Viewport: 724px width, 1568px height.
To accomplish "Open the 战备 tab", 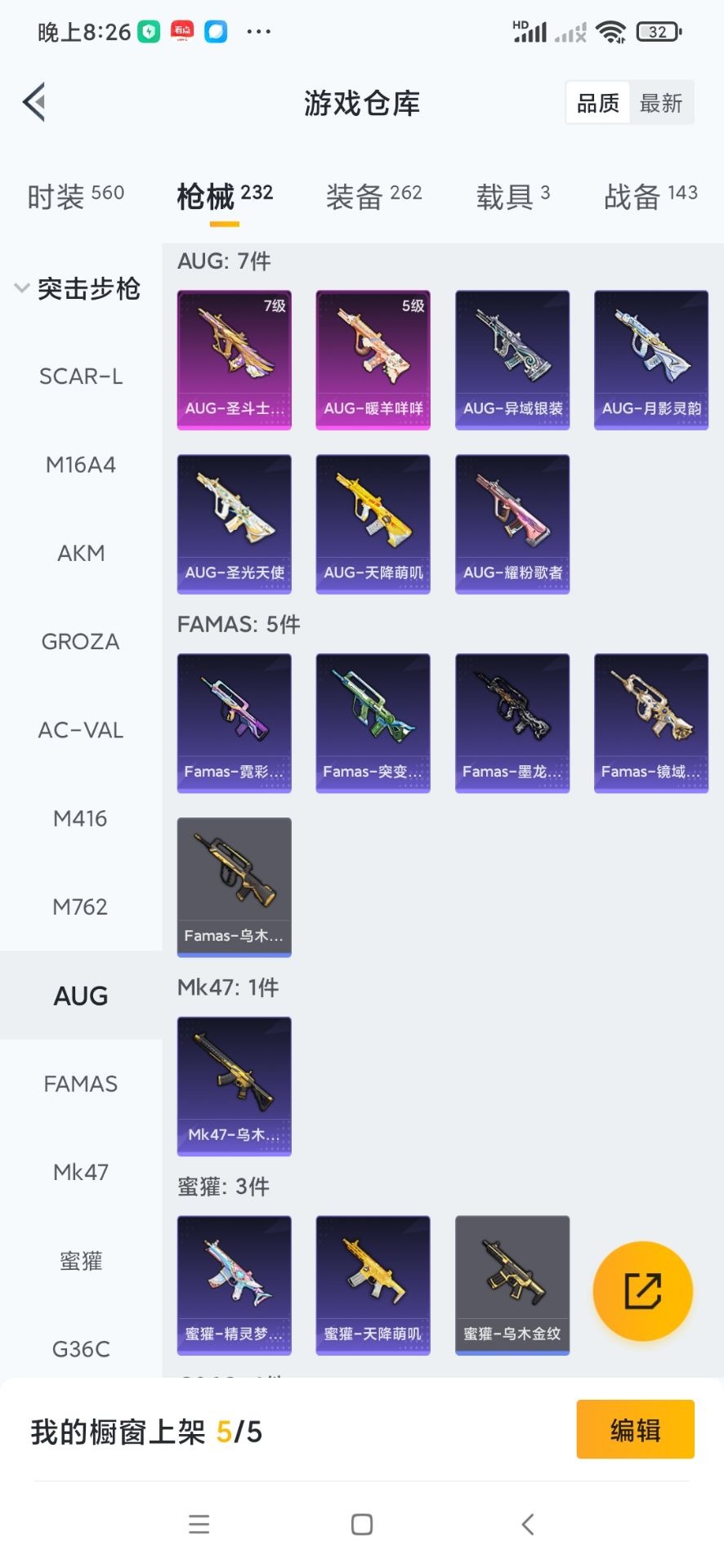I will [x=650, y=196].
